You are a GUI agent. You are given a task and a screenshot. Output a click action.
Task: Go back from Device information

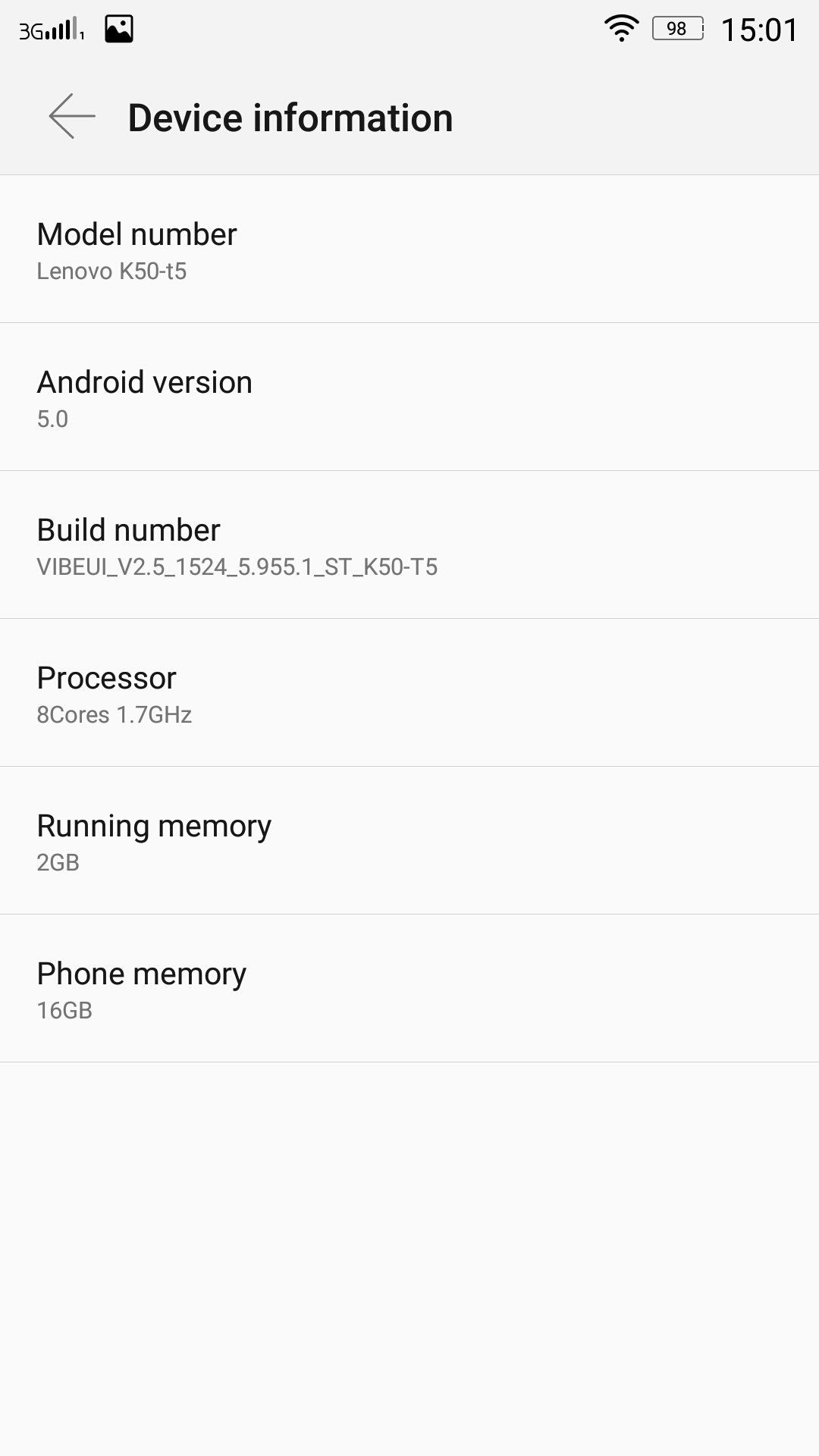click(x=72, y=117)
